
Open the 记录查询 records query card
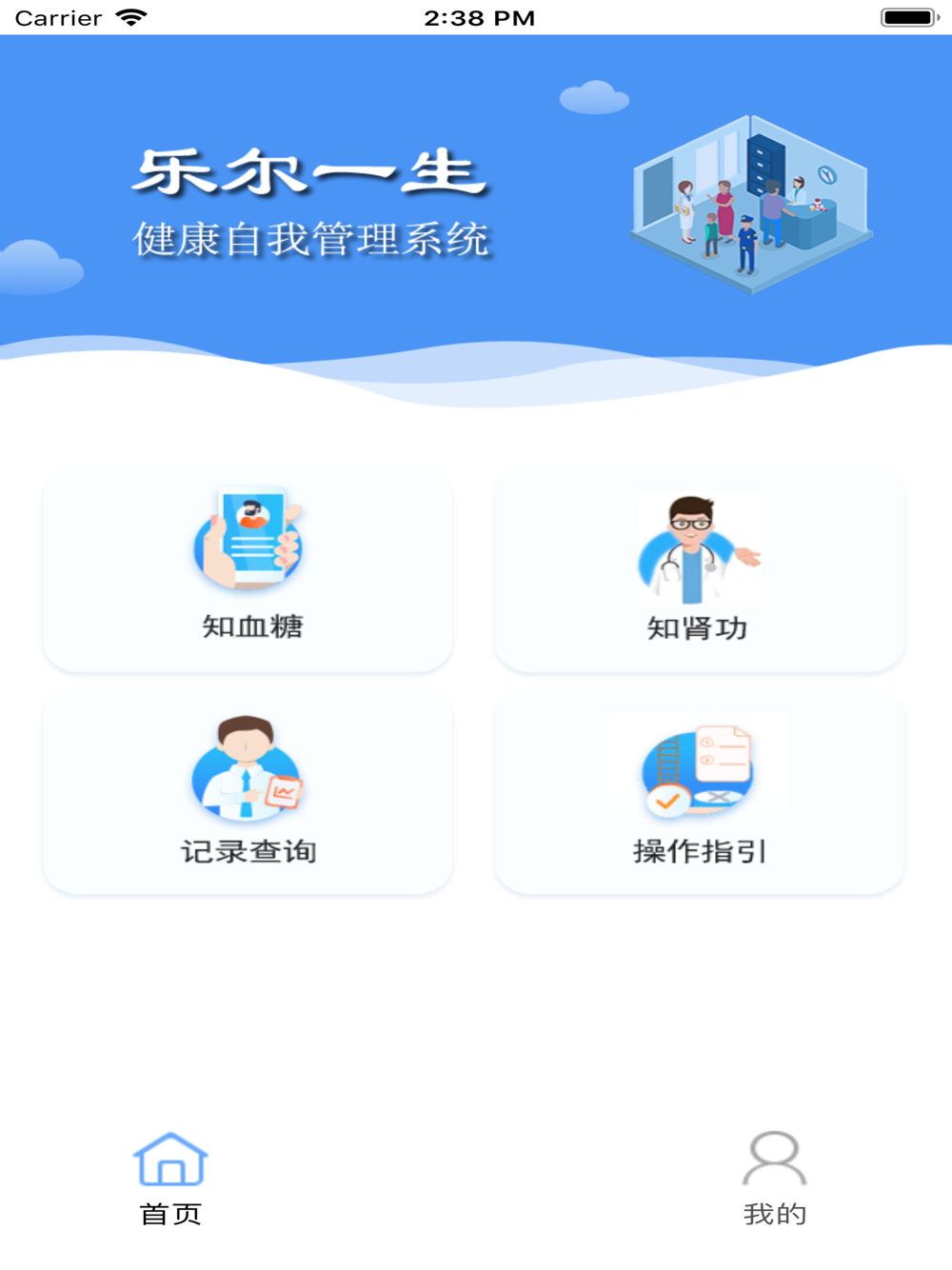click(248, 792)
